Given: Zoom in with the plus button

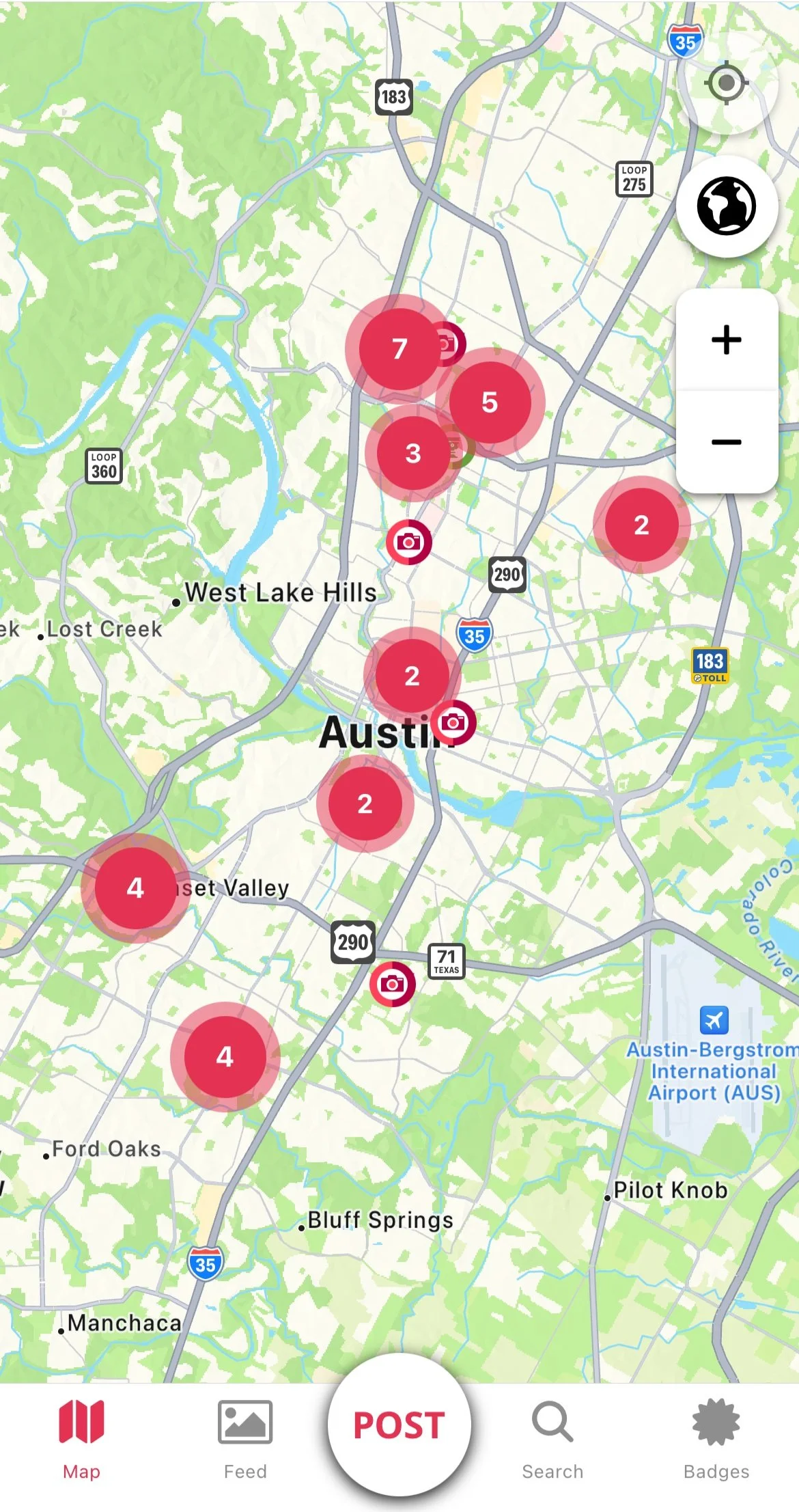Looking at the screenshot, I should tap(727, 340).
